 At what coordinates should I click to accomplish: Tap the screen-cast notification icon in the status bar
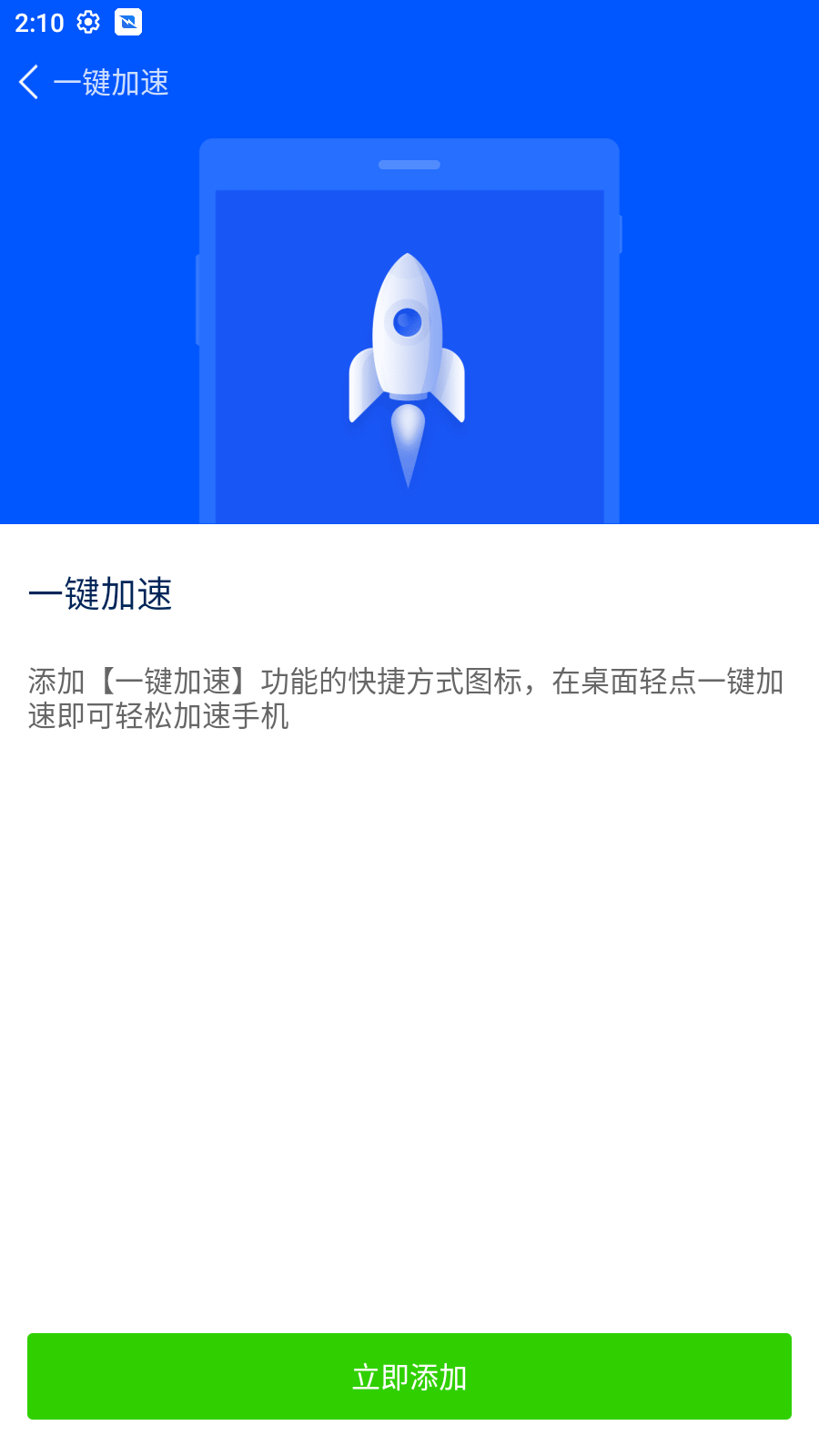[x=130, y=23]
